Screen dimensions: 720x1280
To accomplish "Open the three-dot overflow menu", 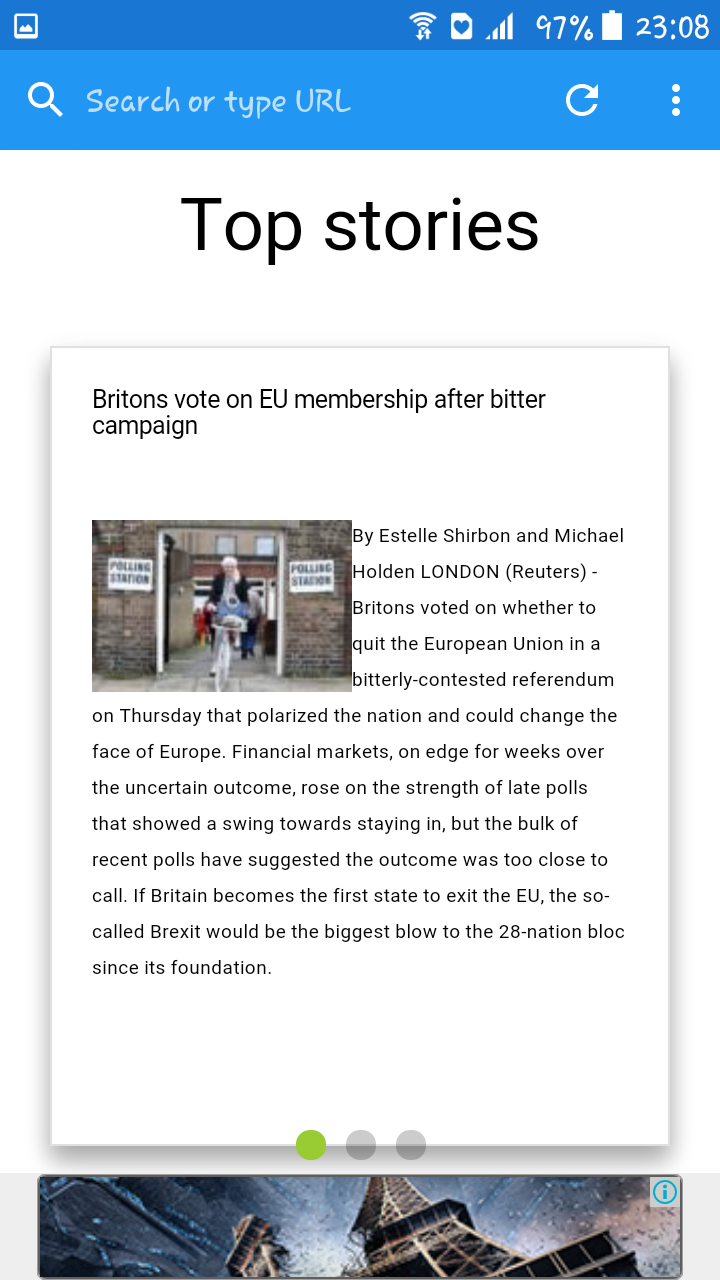I will [x=676, y=100].
